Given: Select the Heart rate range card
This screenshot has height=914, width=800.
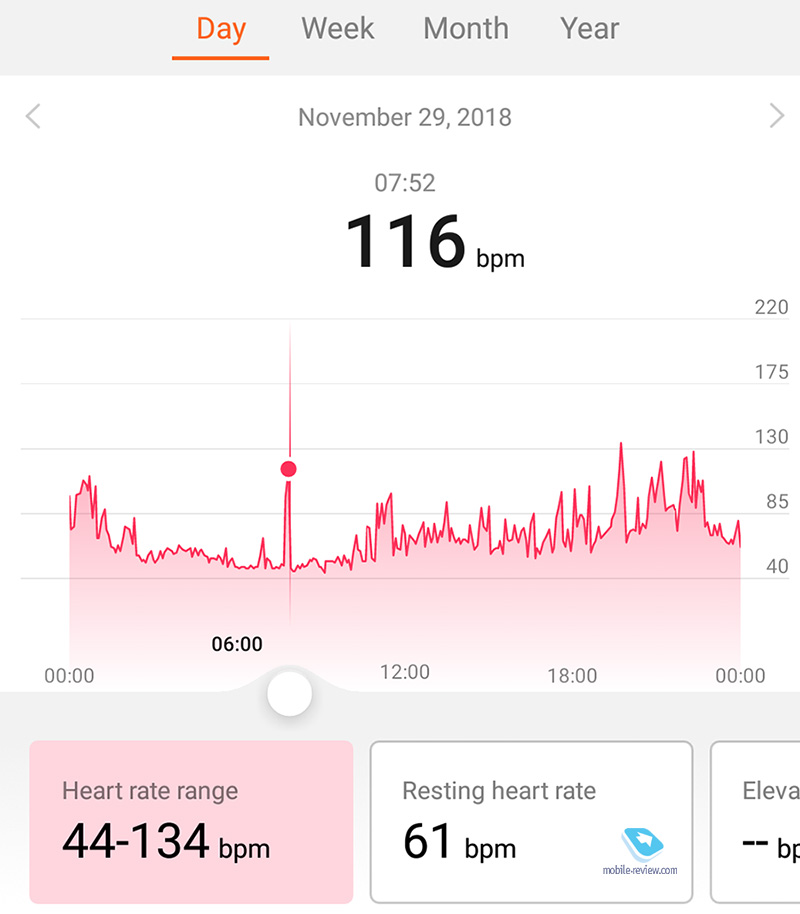Looking at the screenshot, I should coord(191,822).
